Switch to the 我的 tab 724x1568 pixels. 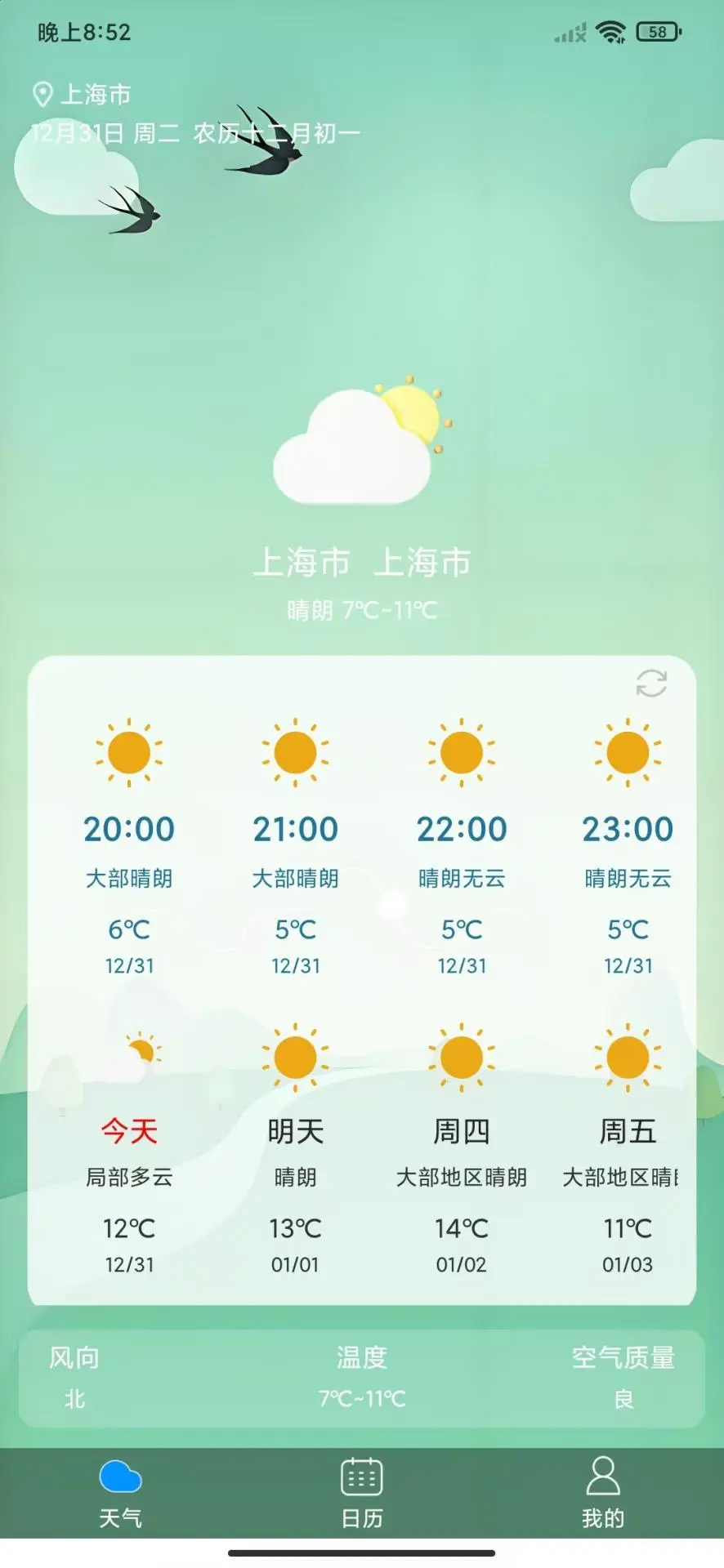[x=602, y=1494]
